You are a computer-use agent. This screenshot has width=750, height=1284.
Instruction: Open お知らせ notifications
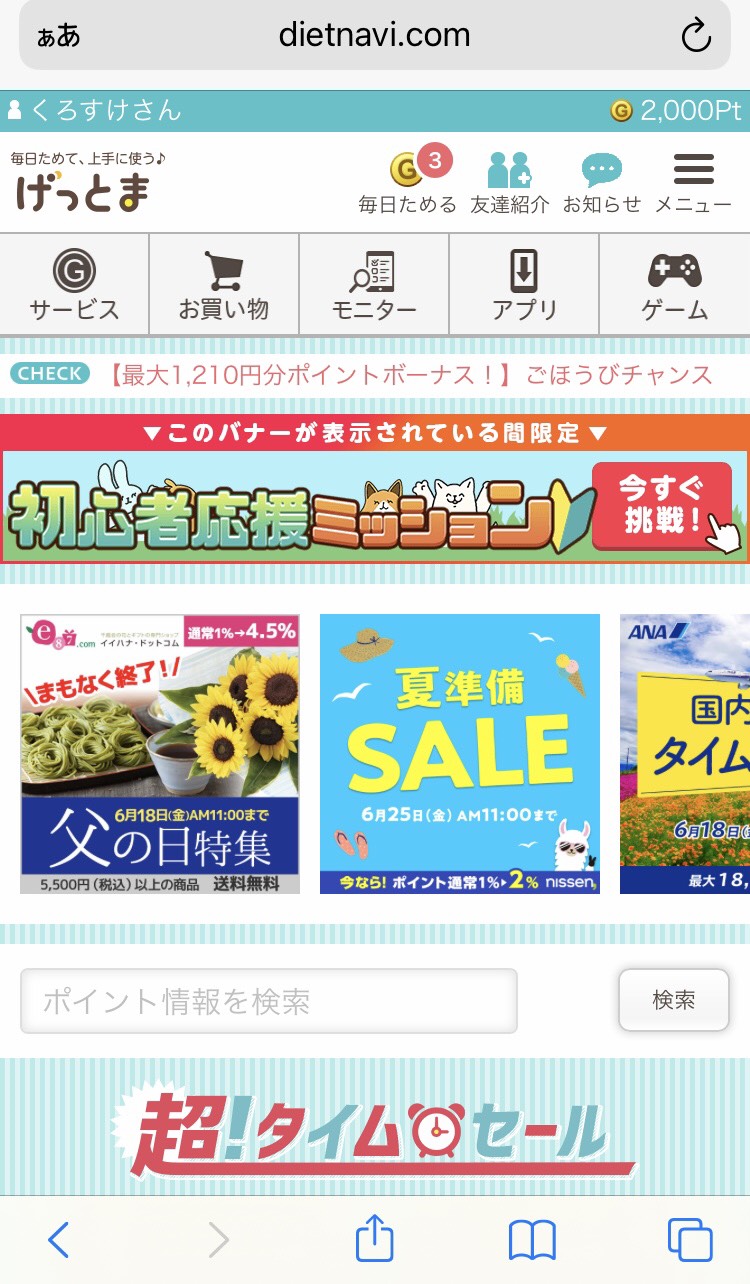point(602,182)
